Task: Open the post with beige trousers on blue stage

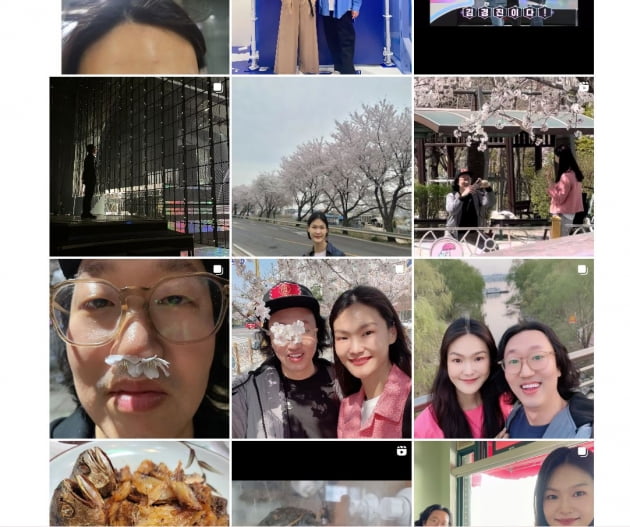Action: tap(321, 37)
